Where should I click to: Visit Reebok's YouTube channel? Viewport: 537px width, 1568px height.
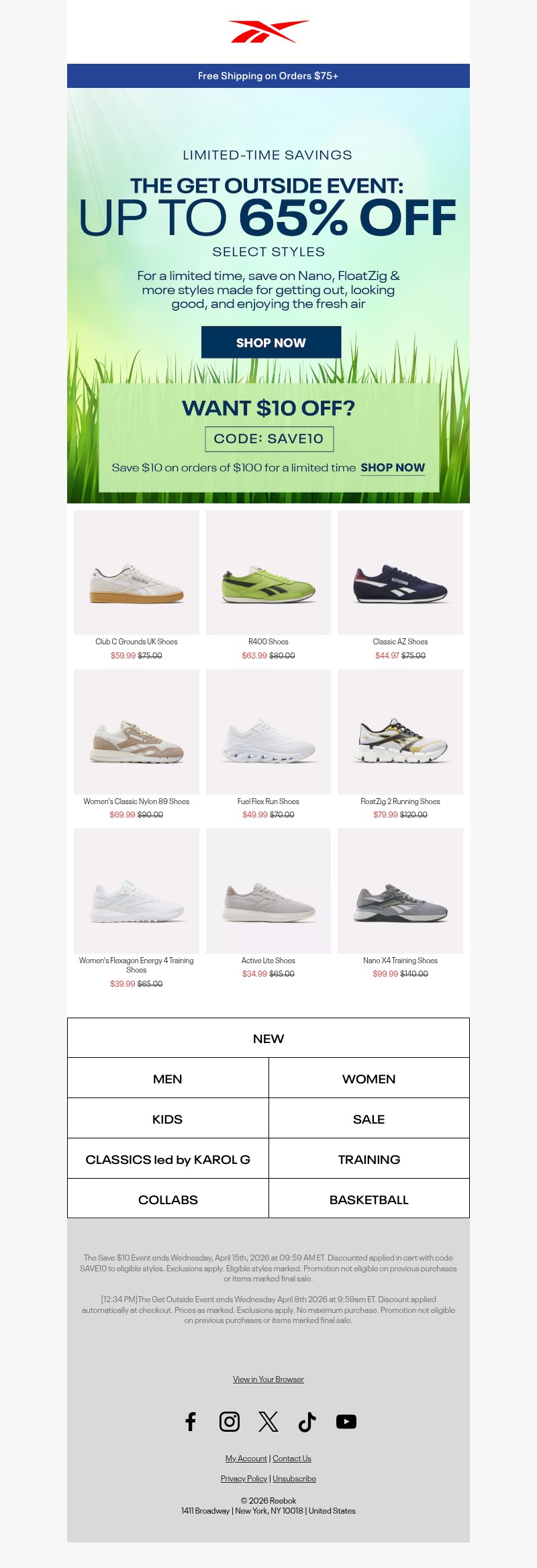[x=346, y=1422]
